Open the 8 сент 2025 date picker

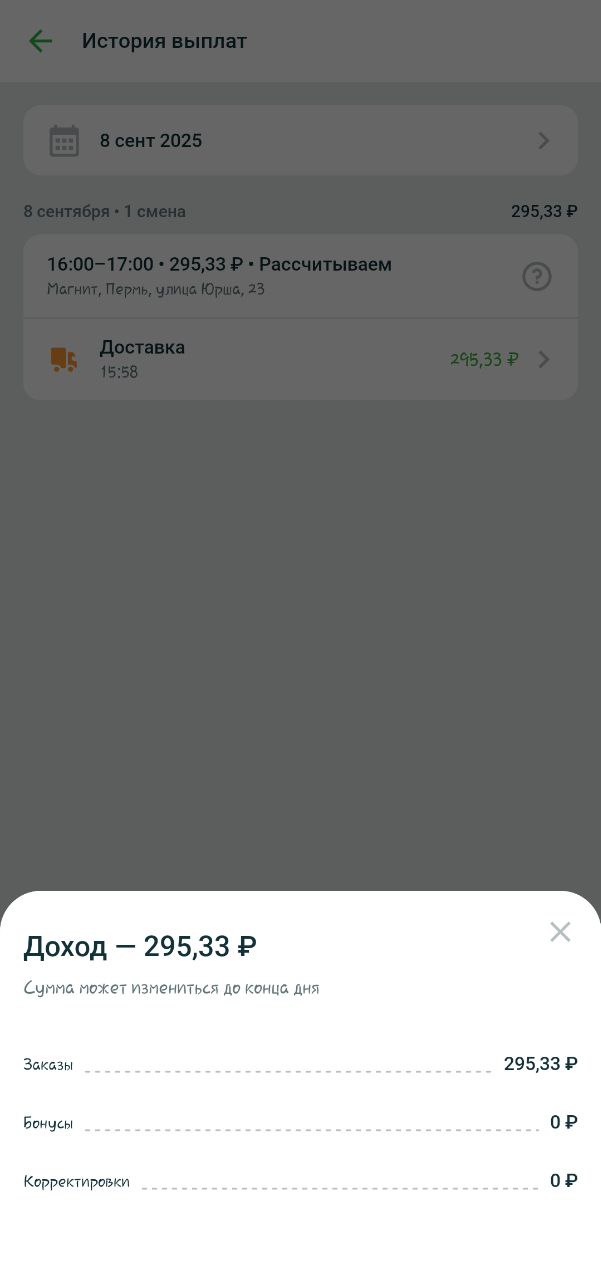(300, 140)
